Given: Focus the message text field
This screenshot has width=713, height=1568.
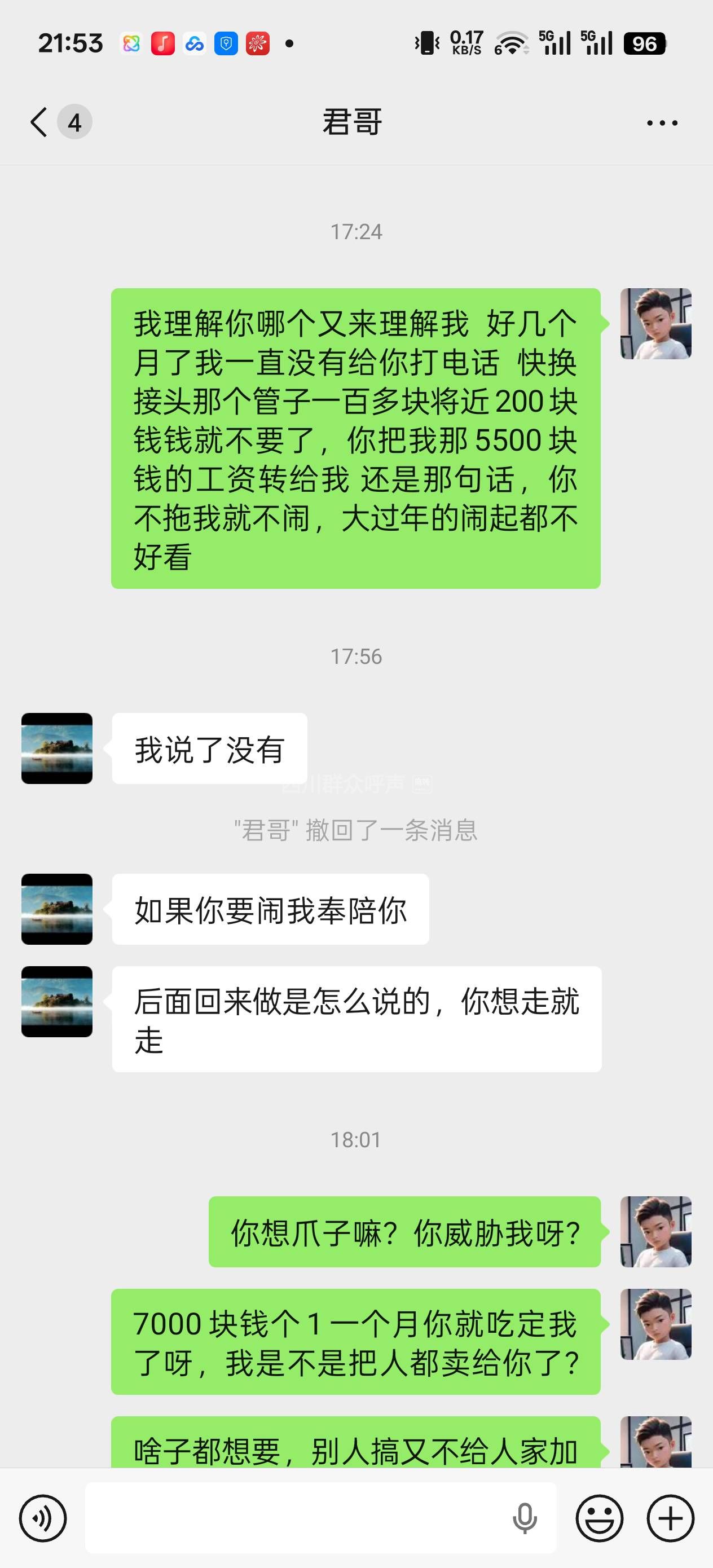Looking at the screenshot, I should (298, 1518).
